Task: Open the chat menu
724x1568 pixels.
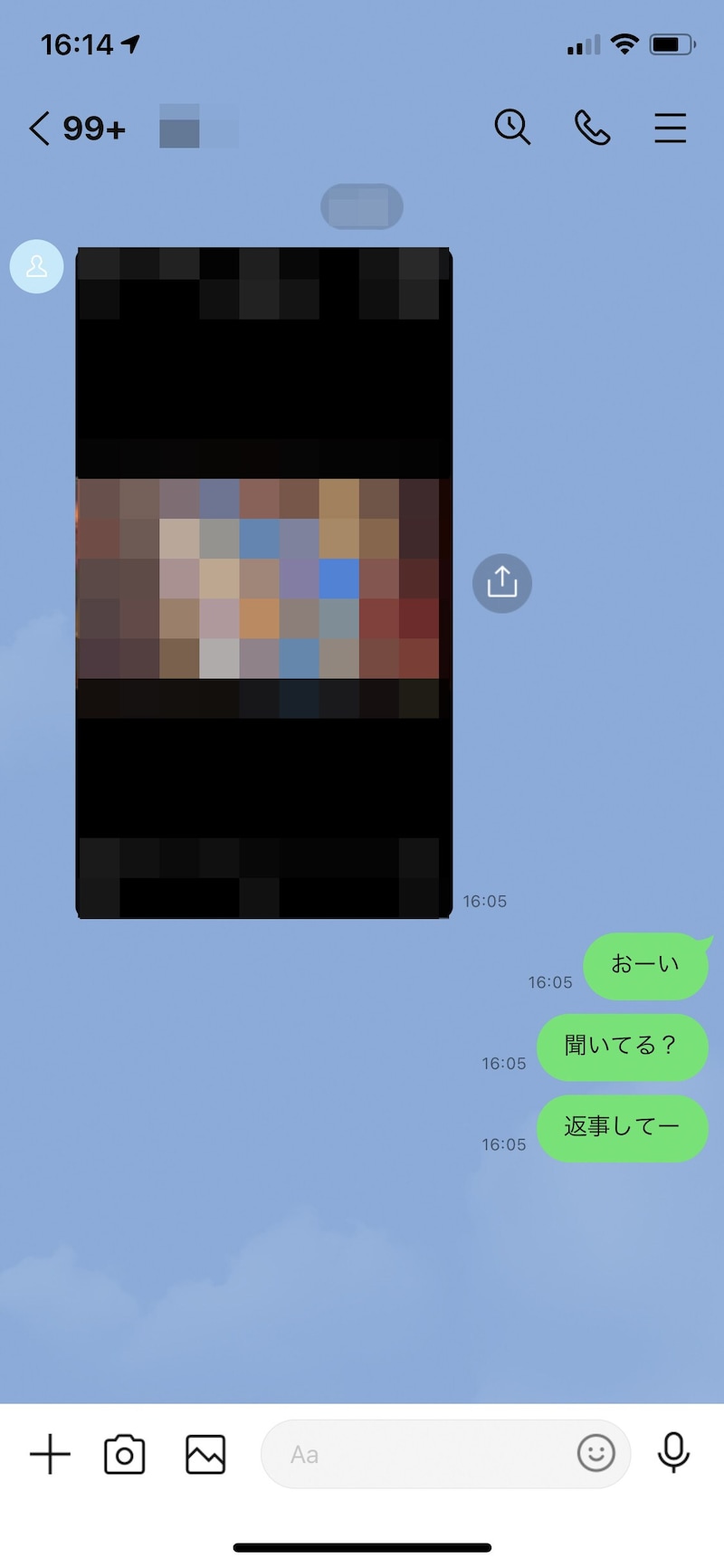Action: (x=670, y=128)
